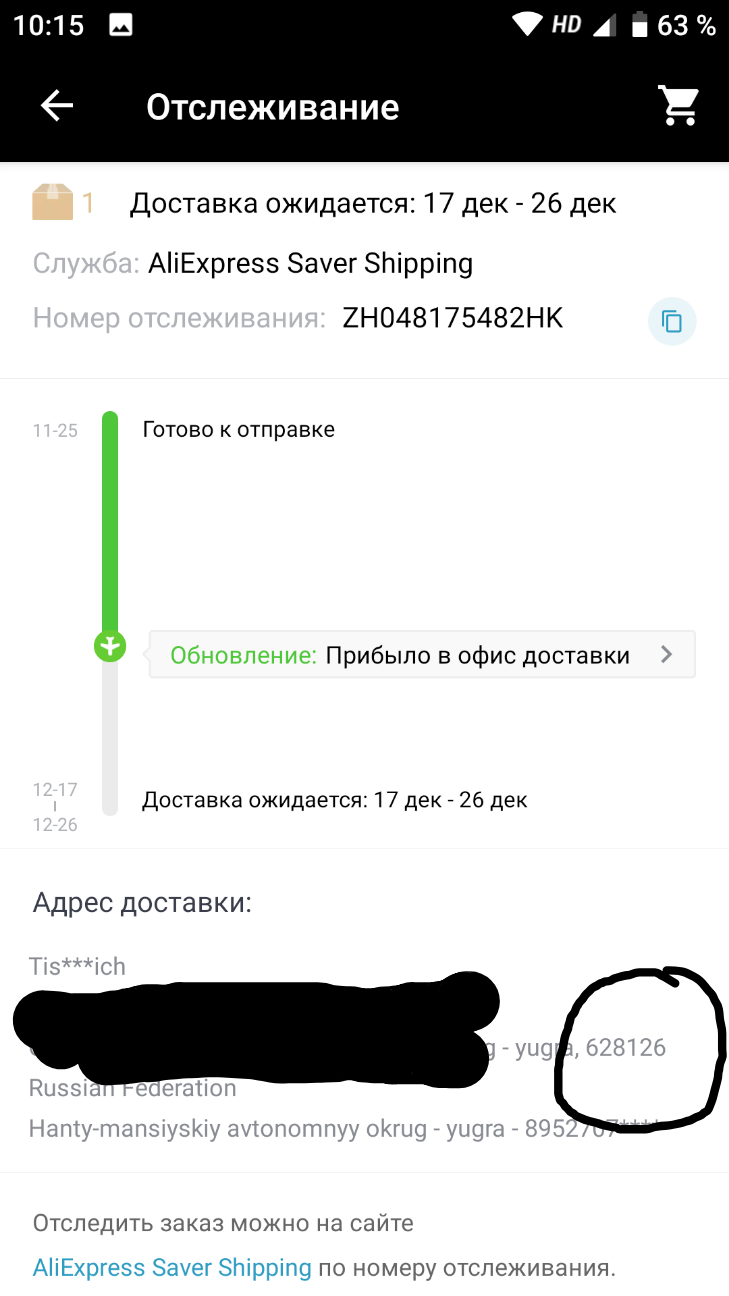Go back from the Отслеживание screen
The image size is (729, 1296).
point(57,106)
